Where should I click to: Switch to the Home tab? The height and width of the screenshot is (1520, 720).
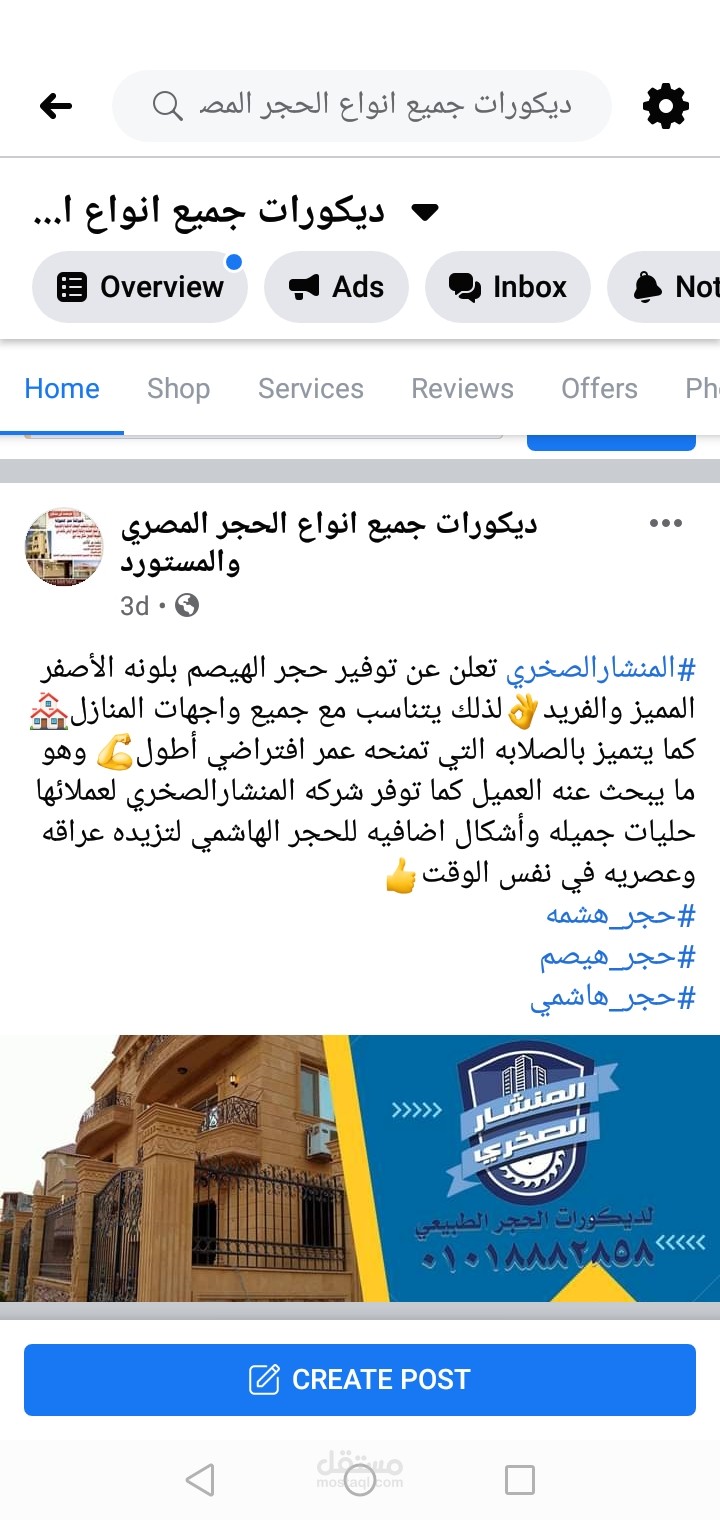click(62, 389)
